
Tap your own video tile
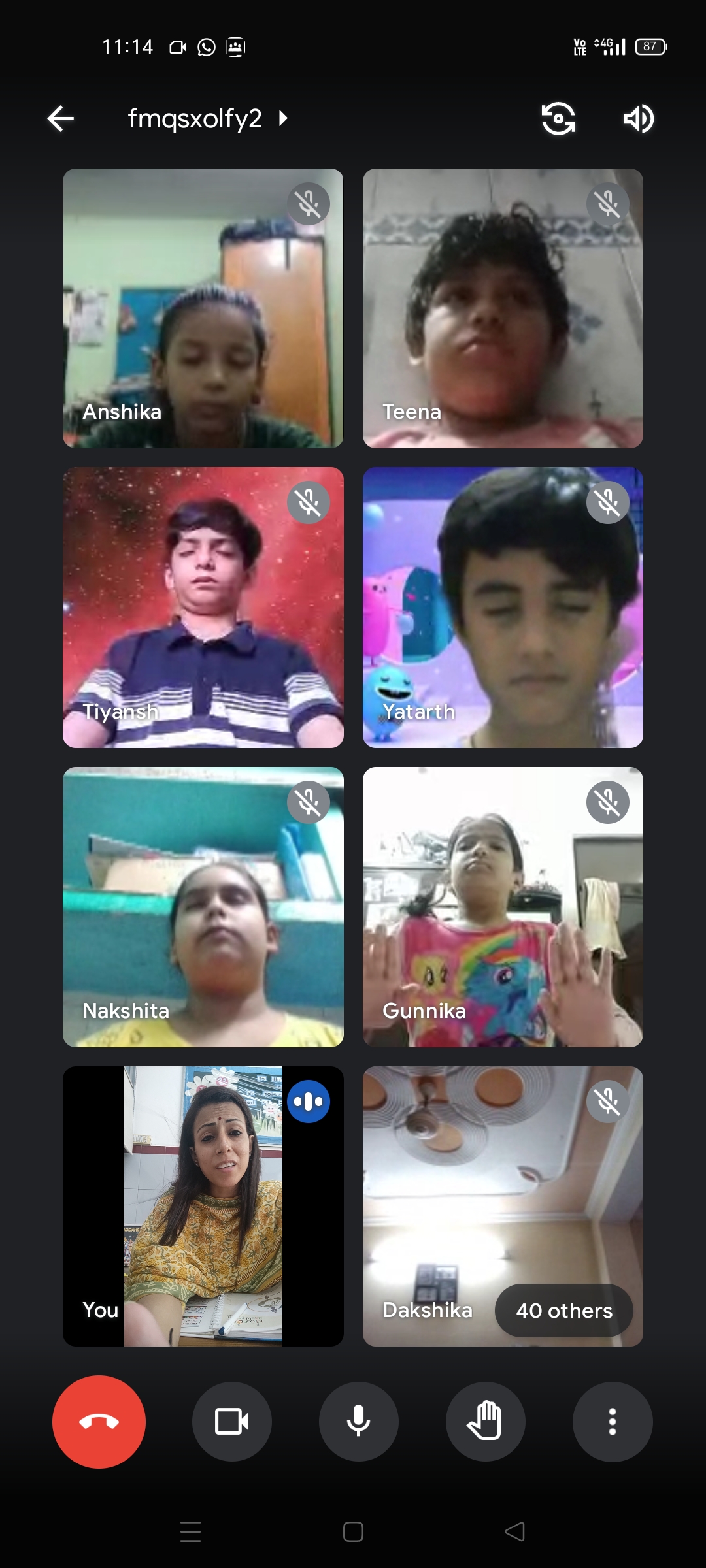[x=203, y=1206]
